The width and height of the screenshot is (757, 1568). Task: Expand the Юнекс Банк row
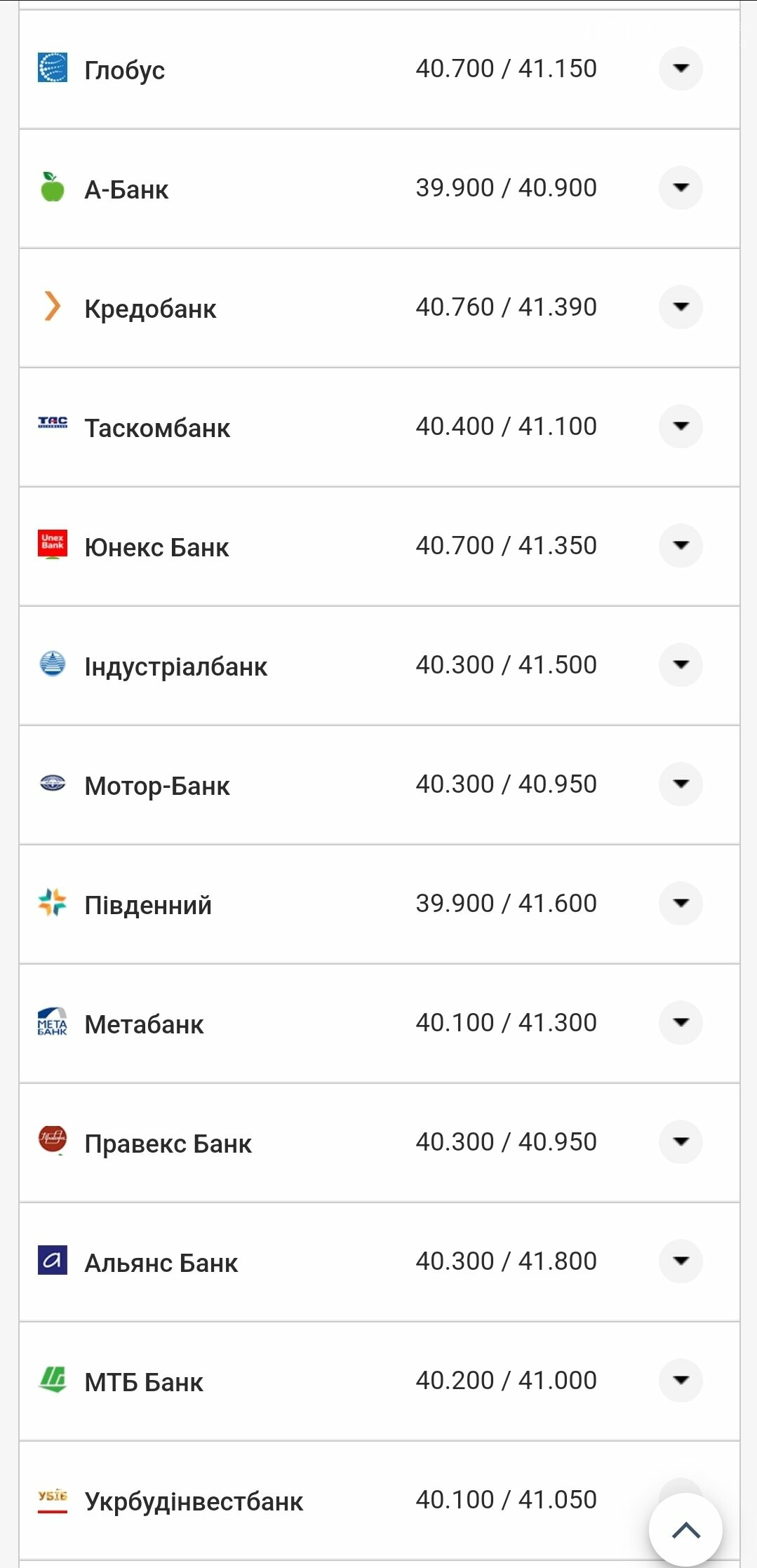pyautogui.click(x=681, y=546)
